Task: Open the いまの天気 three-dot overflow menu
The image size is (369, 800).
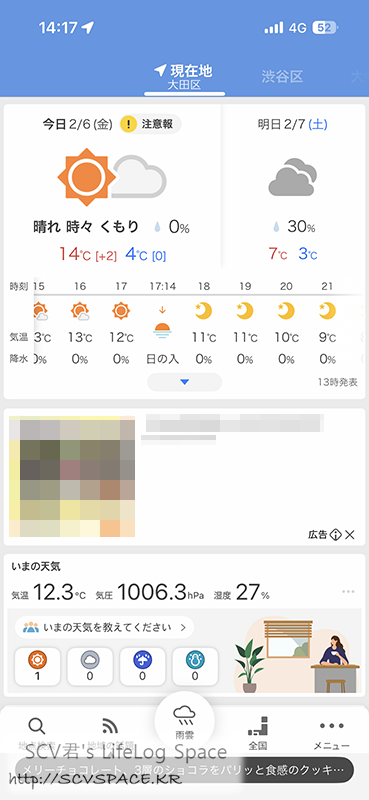Action: point(348,591)
